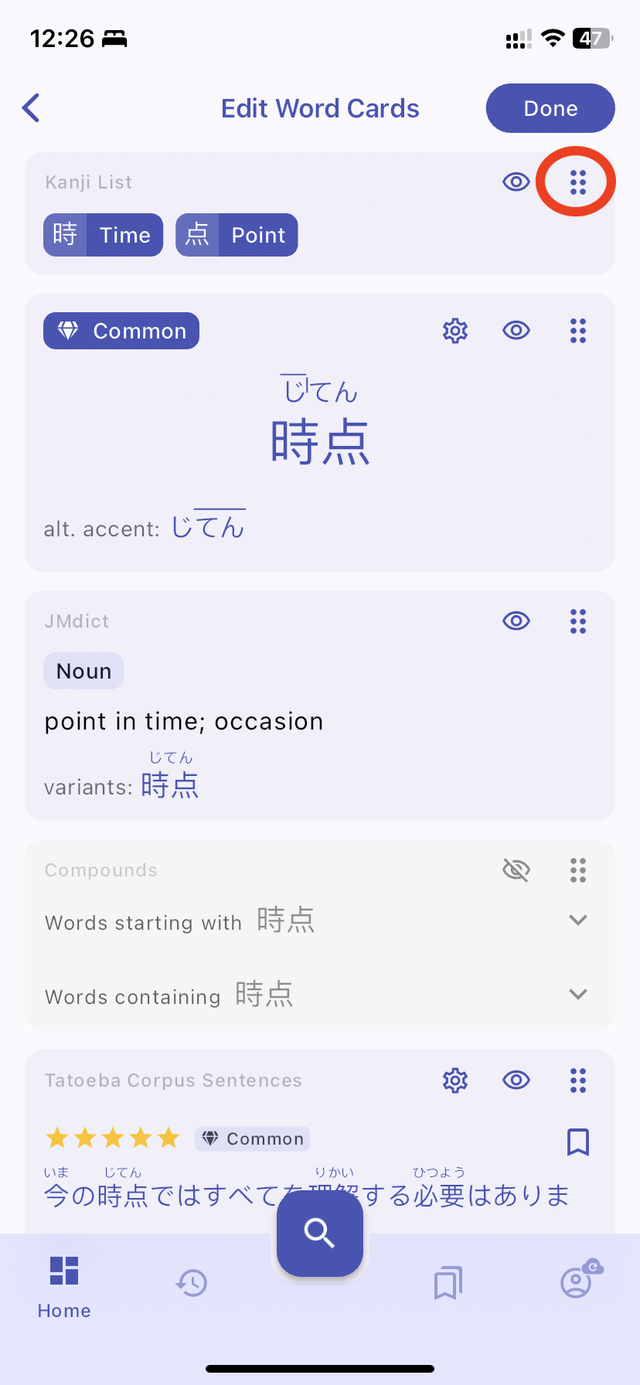Open the 時 Time kanji chip

(103, 235)
